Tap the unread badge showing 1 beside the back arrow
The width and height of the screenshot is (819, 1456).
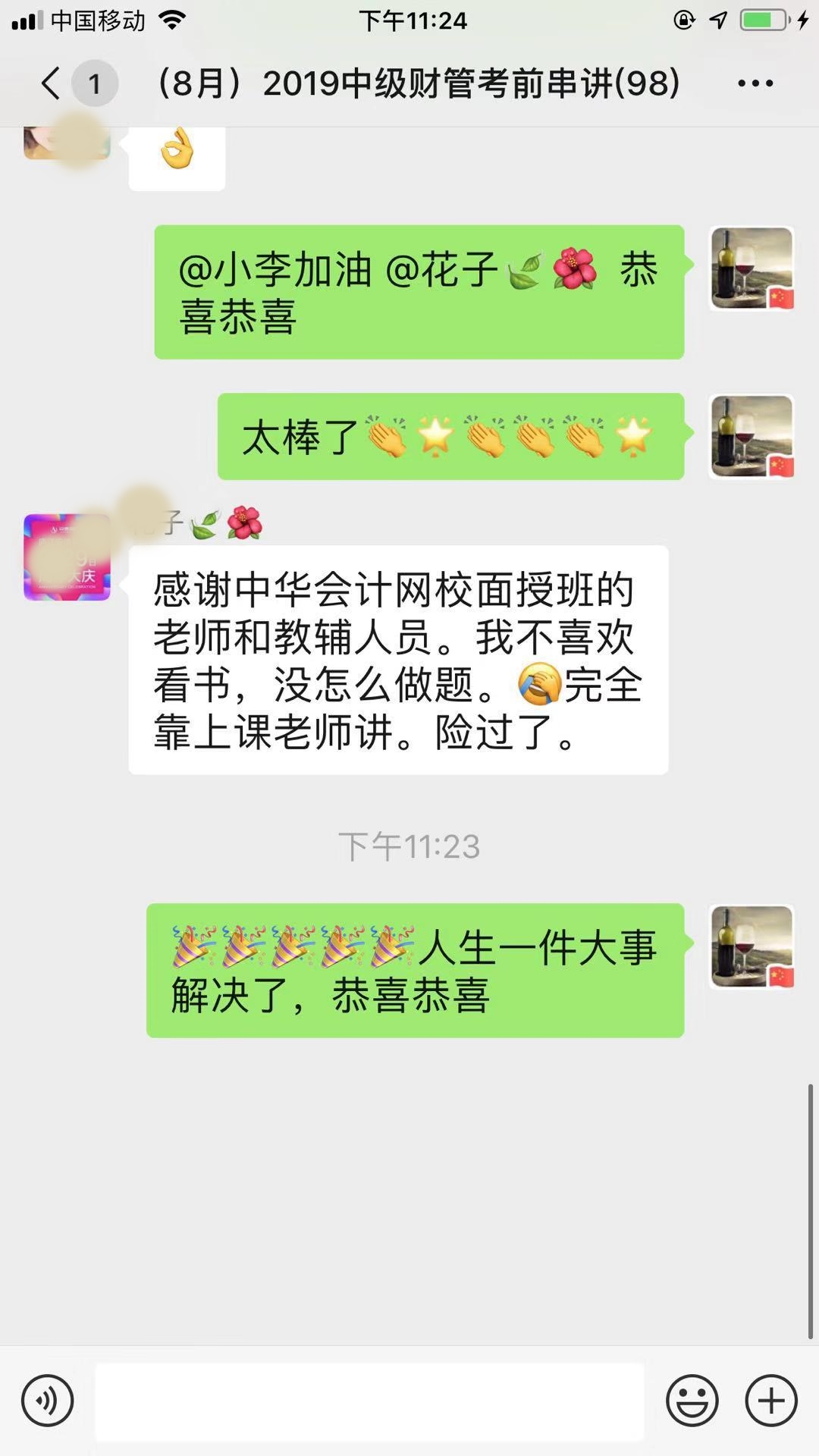pos(97,83)
